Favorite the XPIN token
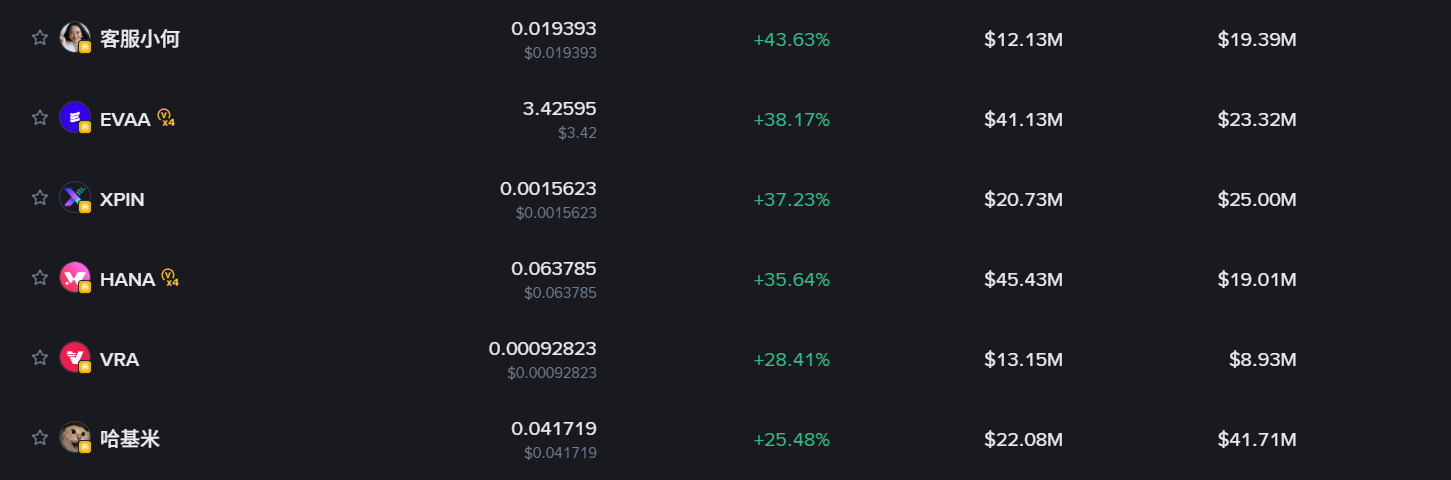The image size is (1451, 480). [40, 198]
